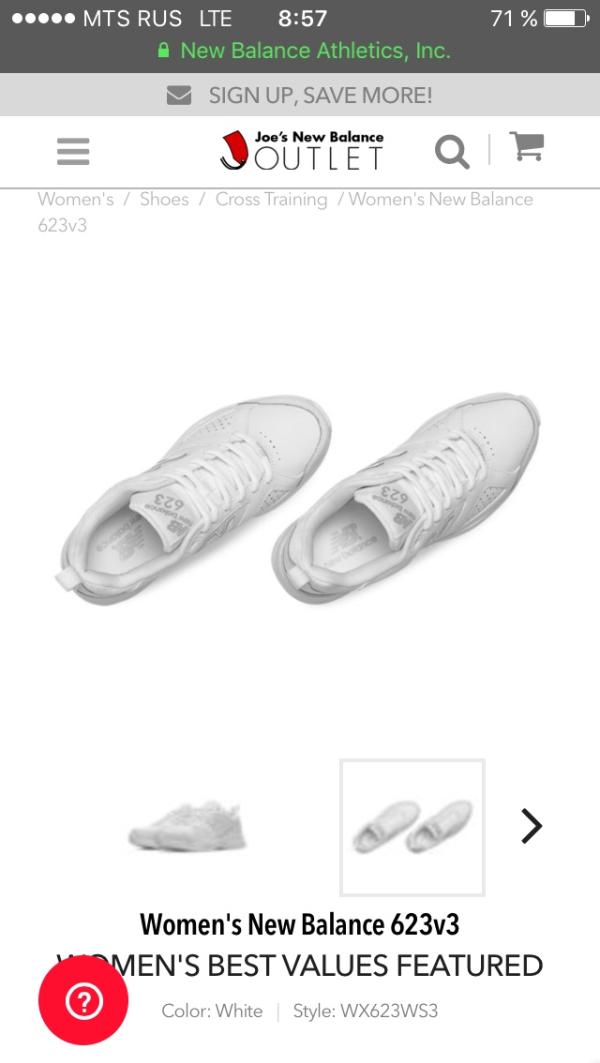Select the side-view shoe thumbnail
Viewport: 600px width, 1063px height.
click(x=188, y=827)
